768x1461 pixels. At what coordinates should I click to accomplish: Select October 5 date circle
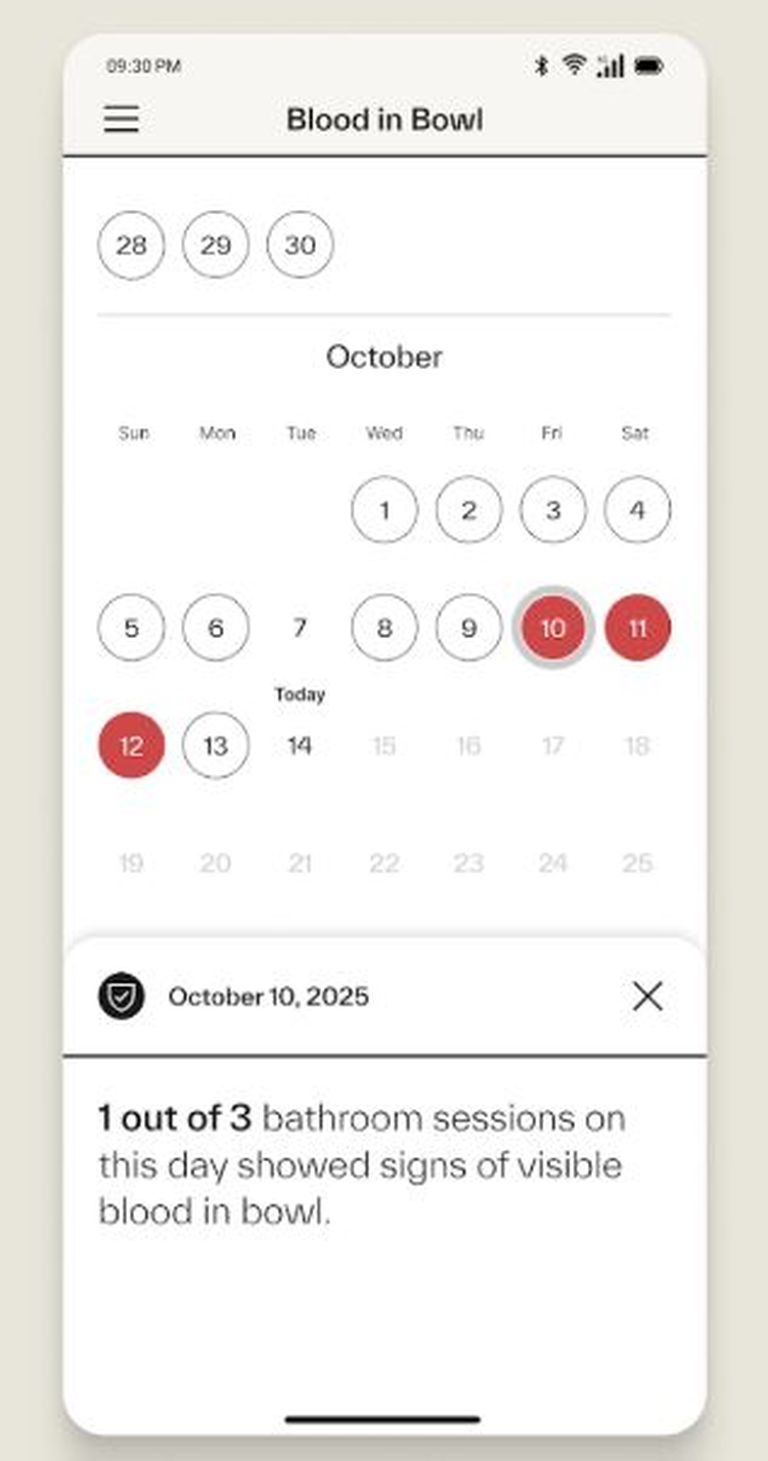click(131, 628)
